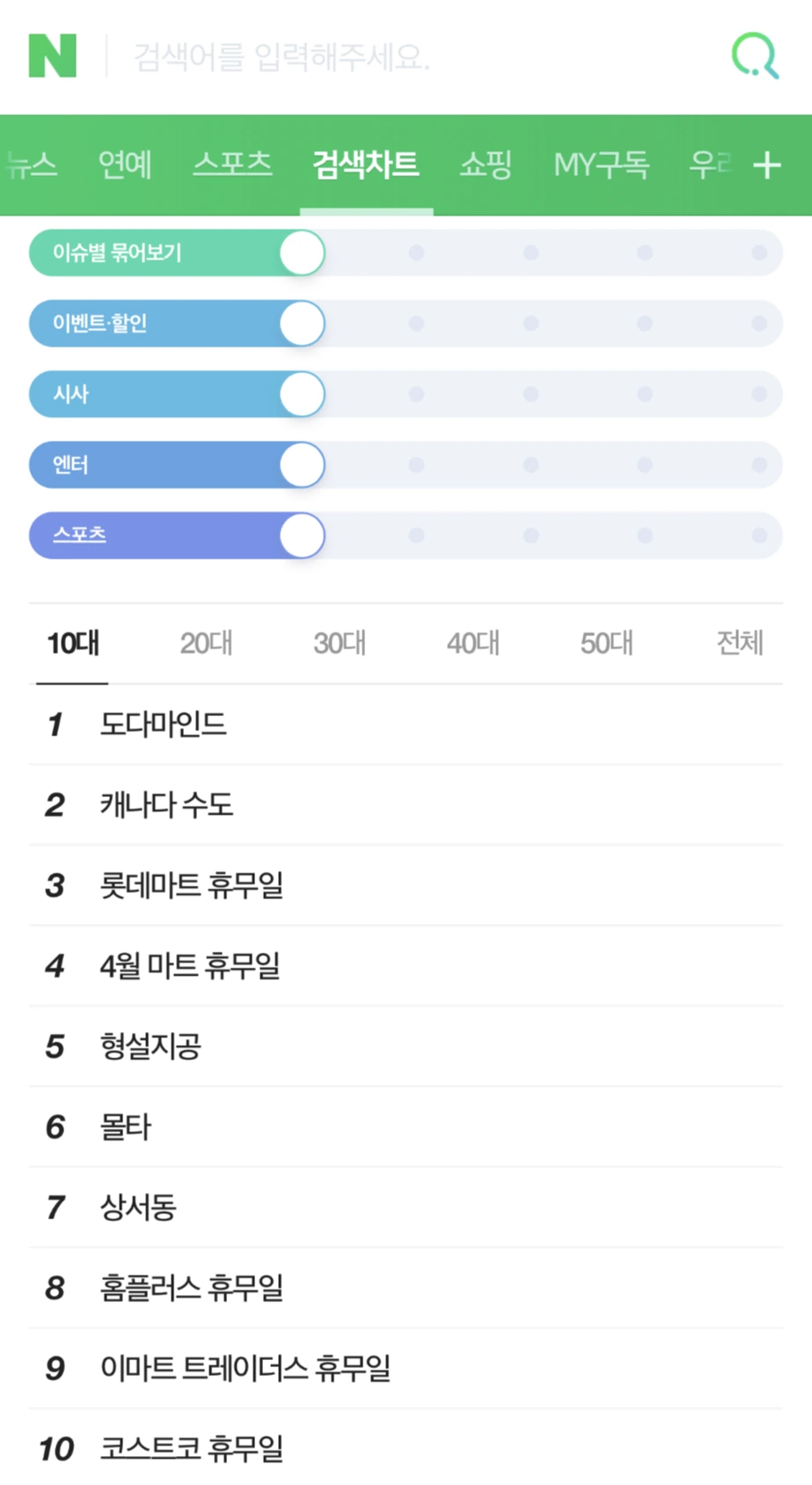Select the 40대 age tab
This screenshot has width=812, height=1485.
pyautogui.click(x=473, y=643)
